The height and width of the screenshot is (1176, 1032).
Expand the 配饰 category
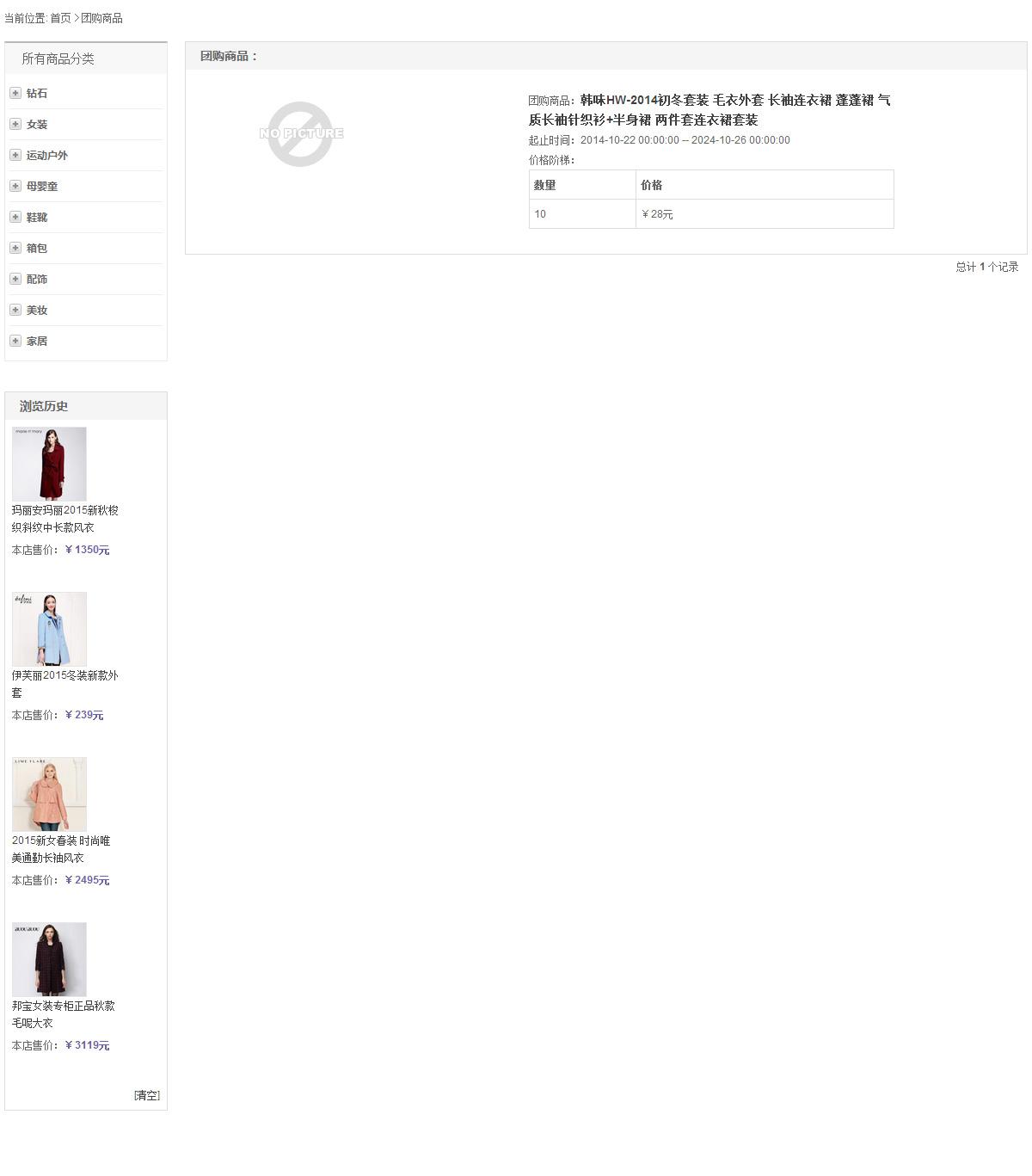(x=15, y=279)
